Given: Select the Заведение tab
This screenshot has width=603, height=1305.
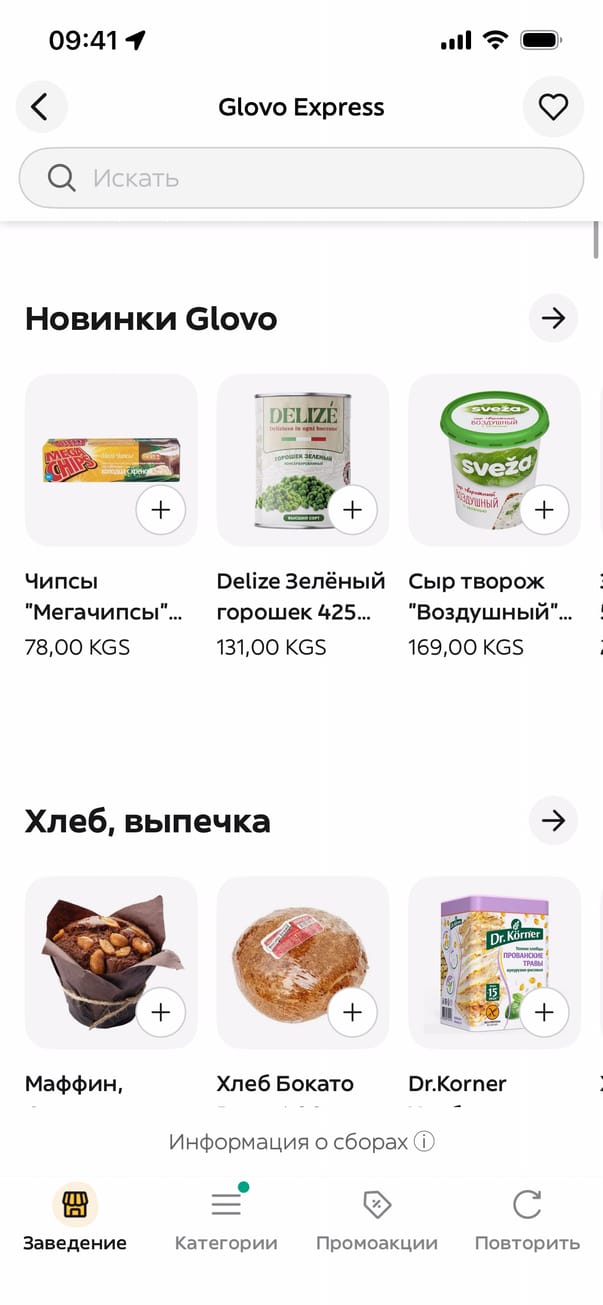Looking at the screenshot, I should pyautogui.click(x=75, y=1220).
